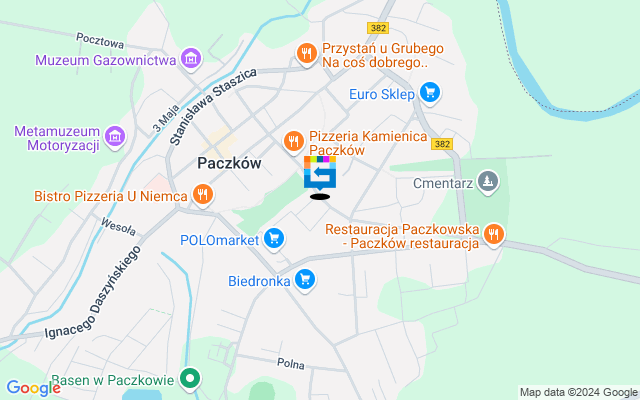Tap the Biedronka store pin
The height and width of the screenshot is (400, 640).
(x=306, y=281)
